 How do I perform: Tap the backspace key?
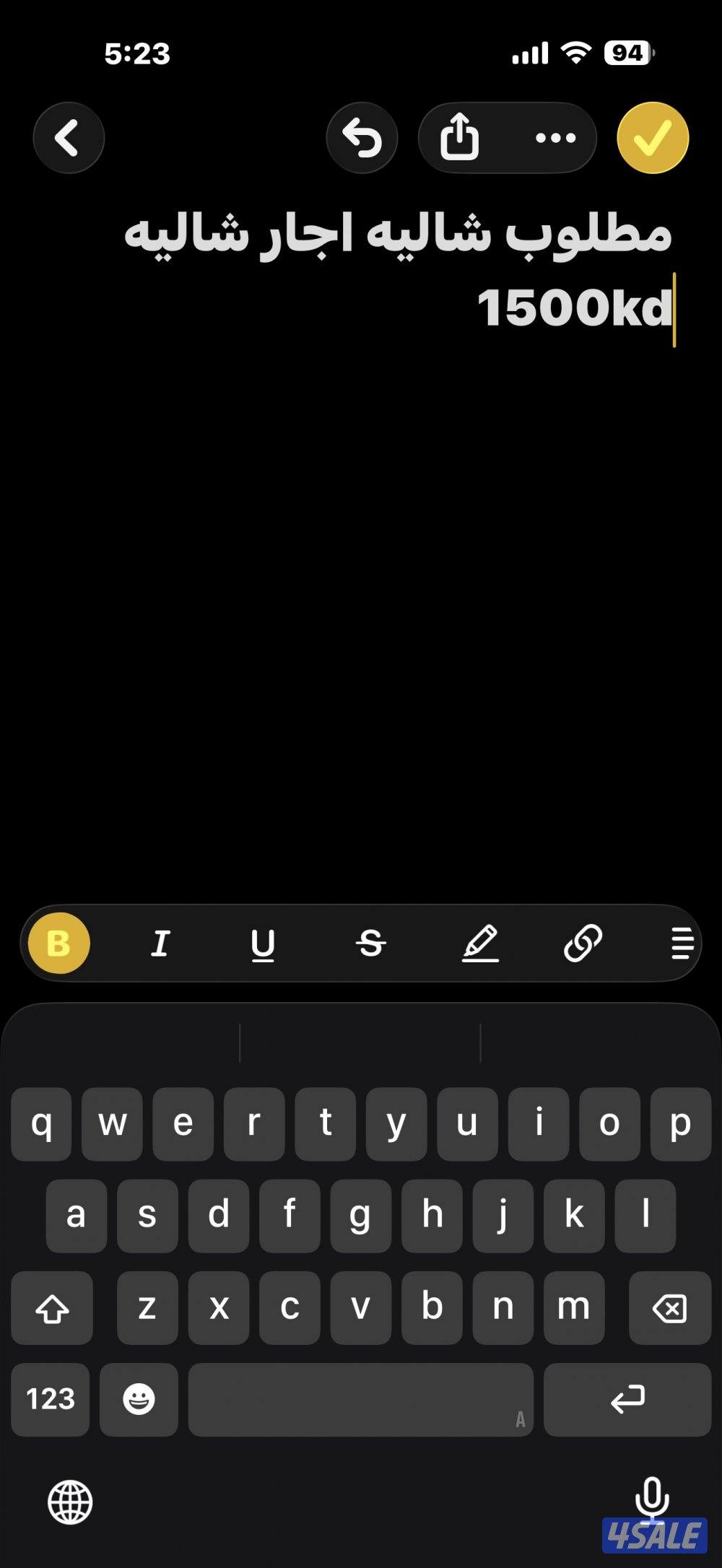670,1307
